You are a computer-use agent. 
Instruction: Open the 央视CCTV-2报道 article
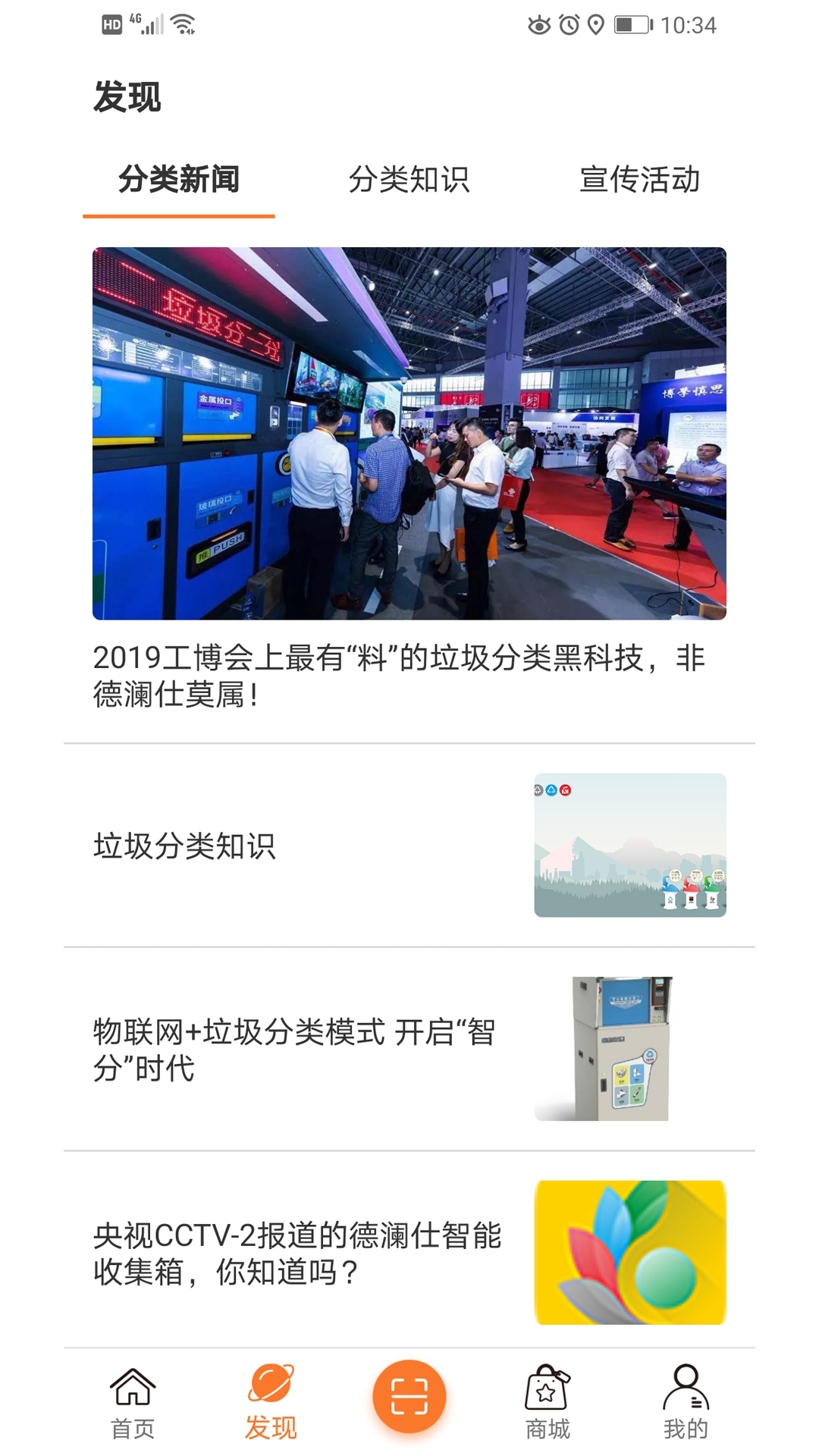(x=409, y=1253)
